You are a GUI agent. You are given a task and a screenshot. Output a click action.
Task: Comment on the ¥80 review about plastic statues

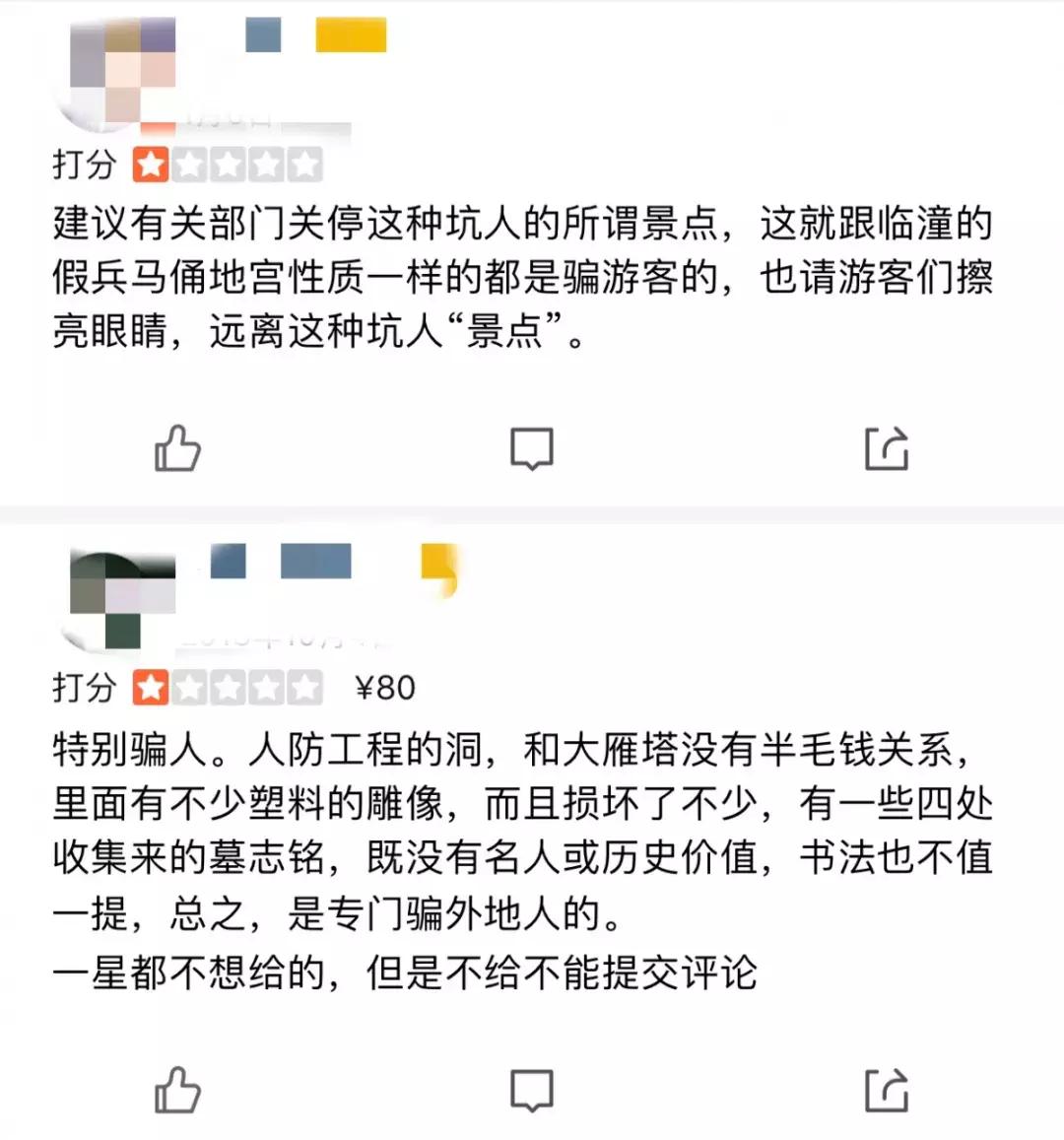[x=531, y=1090]
